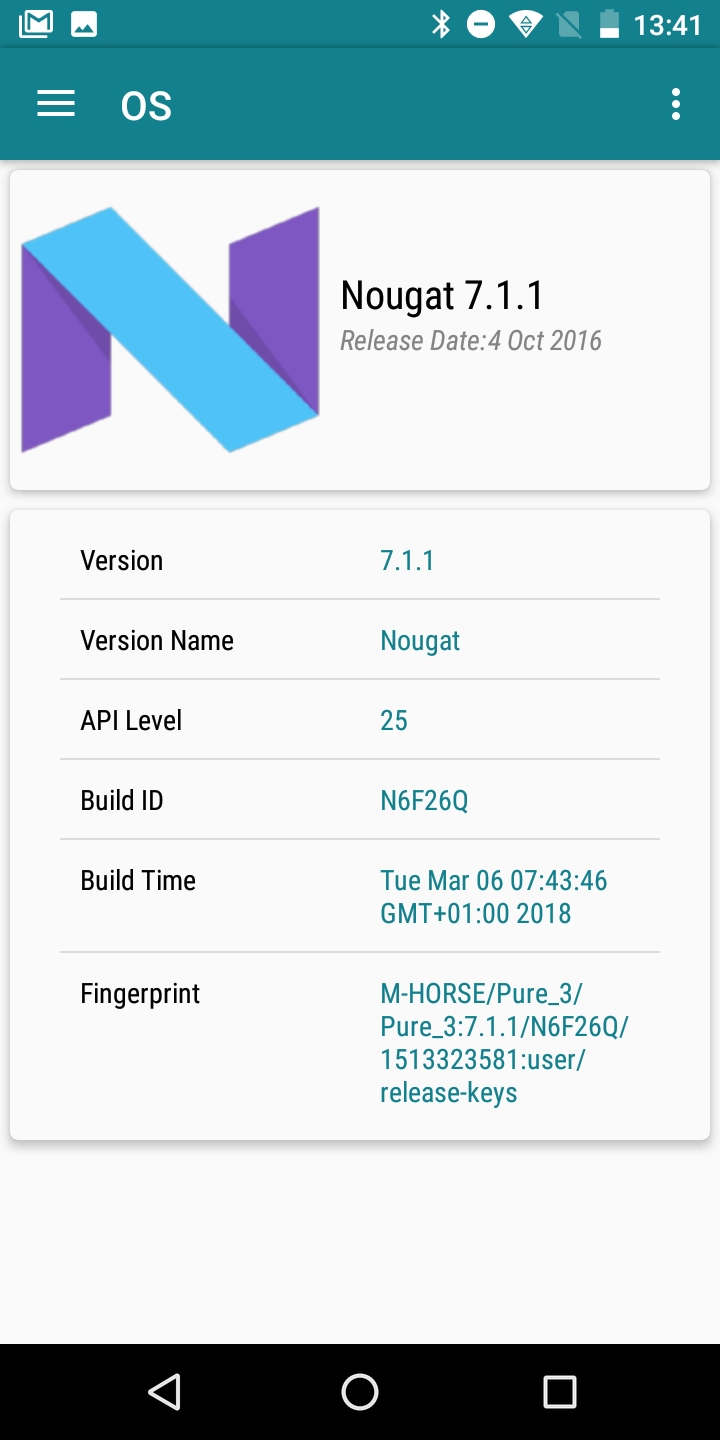Open the overflow menu

click(x=676, y=104)
